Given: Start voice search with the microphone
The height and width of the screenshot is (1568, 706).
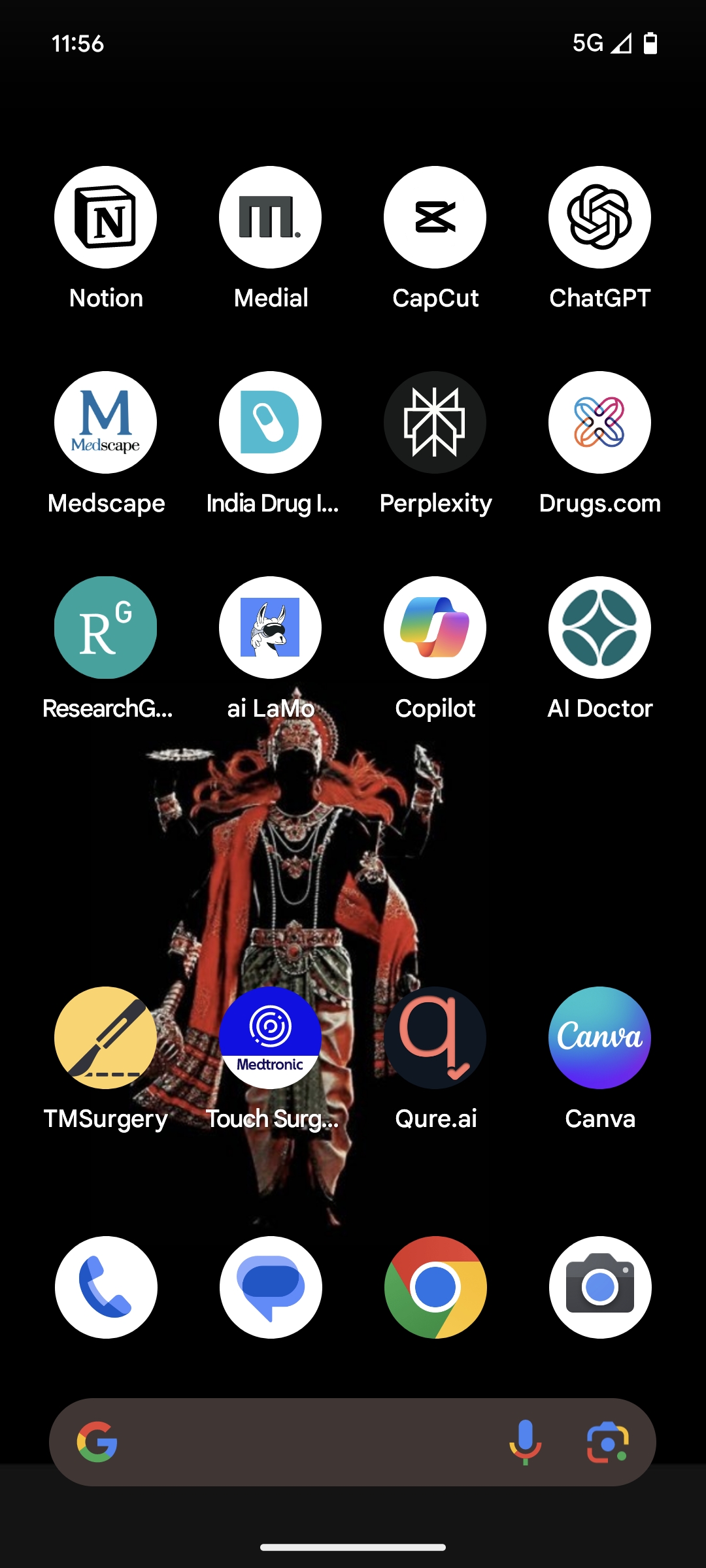Looking at the screenshot, I should [x=526, y=1442].
